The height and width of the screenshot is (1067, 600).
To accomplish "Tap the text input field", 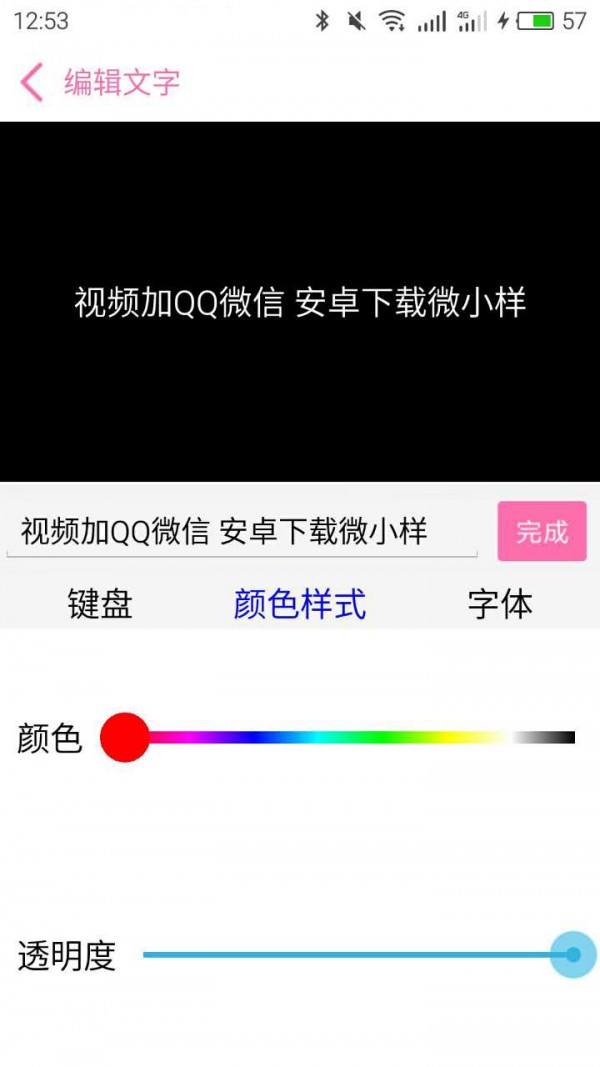I will point(240,531).
